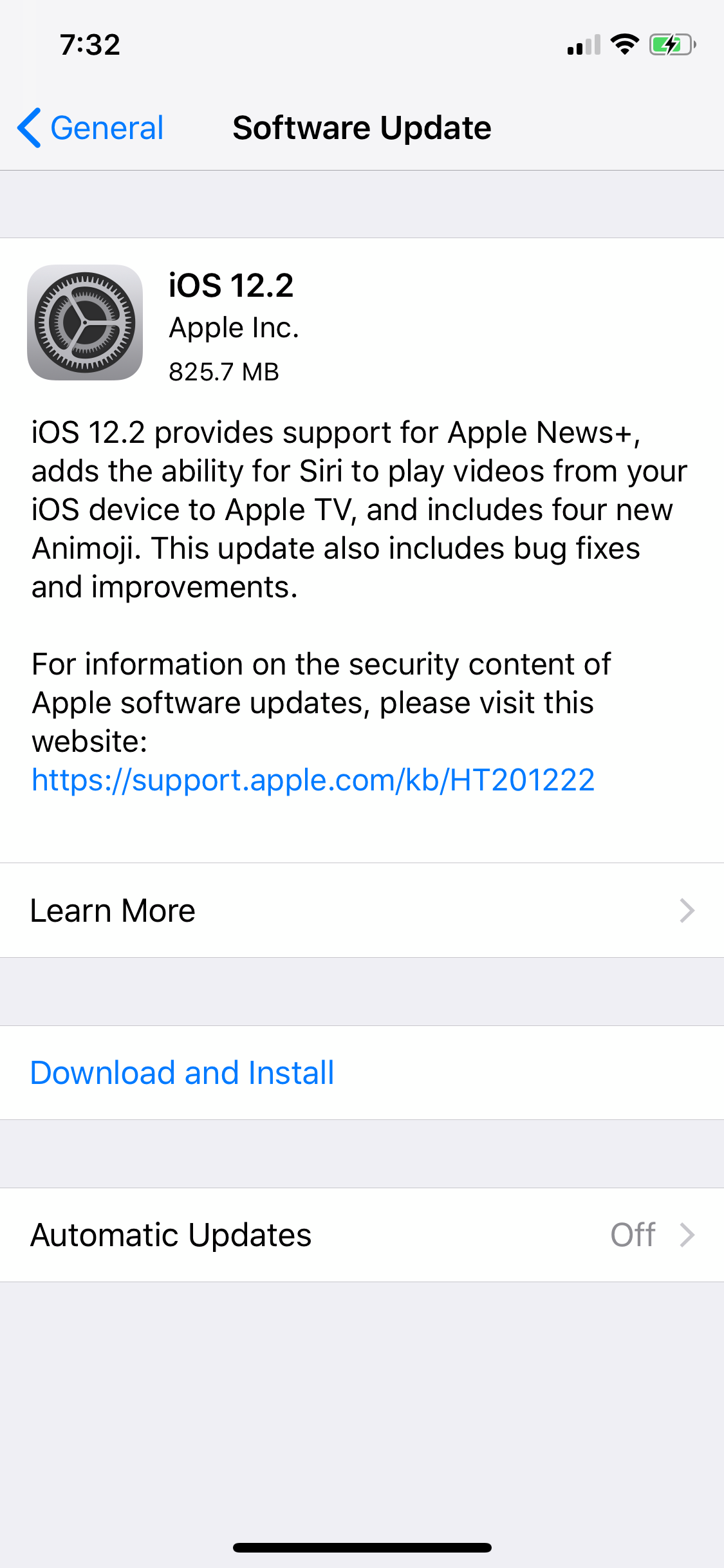724x1568 pixels.
Task: Tap the iOS 12.2 version heading
Action: [230, 286]
